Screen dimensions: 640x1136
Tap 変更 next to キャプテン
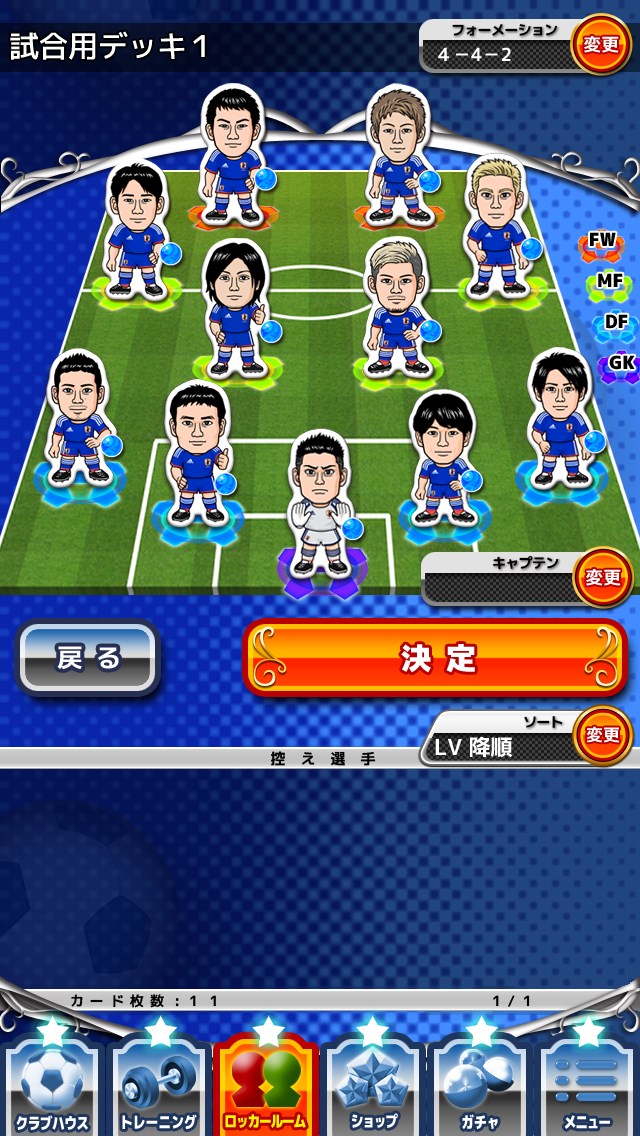[603, 578]
